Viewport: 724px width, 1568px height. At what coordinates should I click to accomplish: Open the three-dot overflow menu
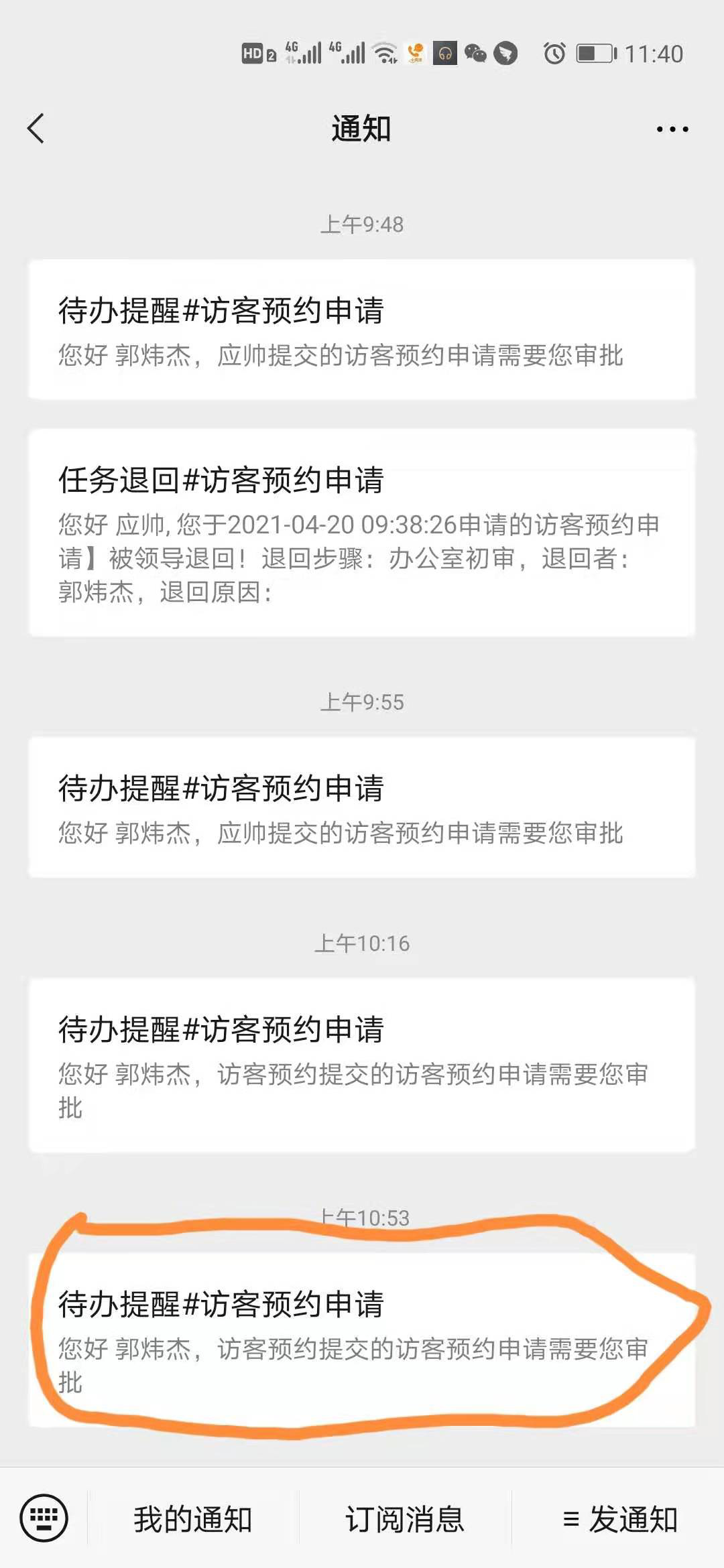[x=672, y=129]
